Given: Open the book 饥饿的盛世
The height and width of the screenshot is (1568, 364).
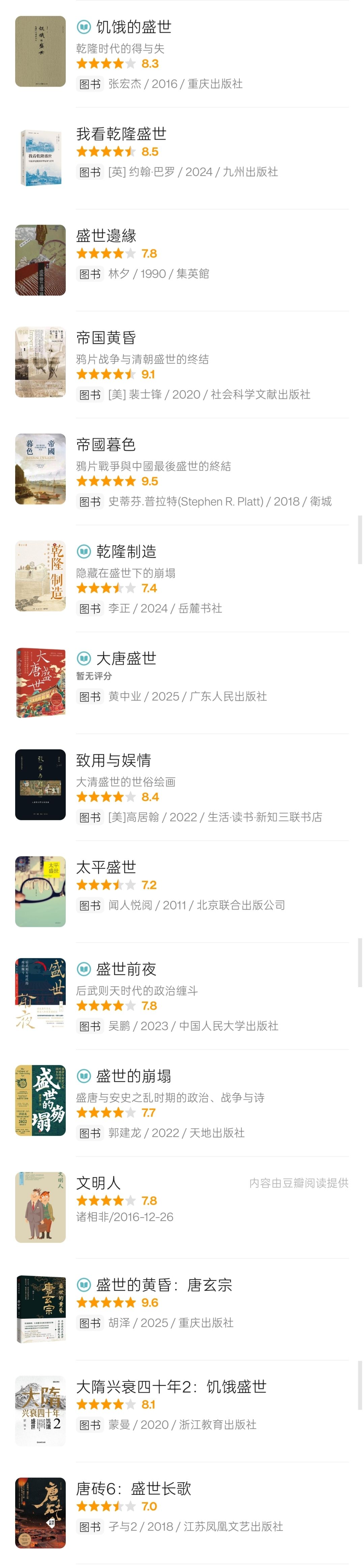Looking at the screenshot, I should 133,27.
